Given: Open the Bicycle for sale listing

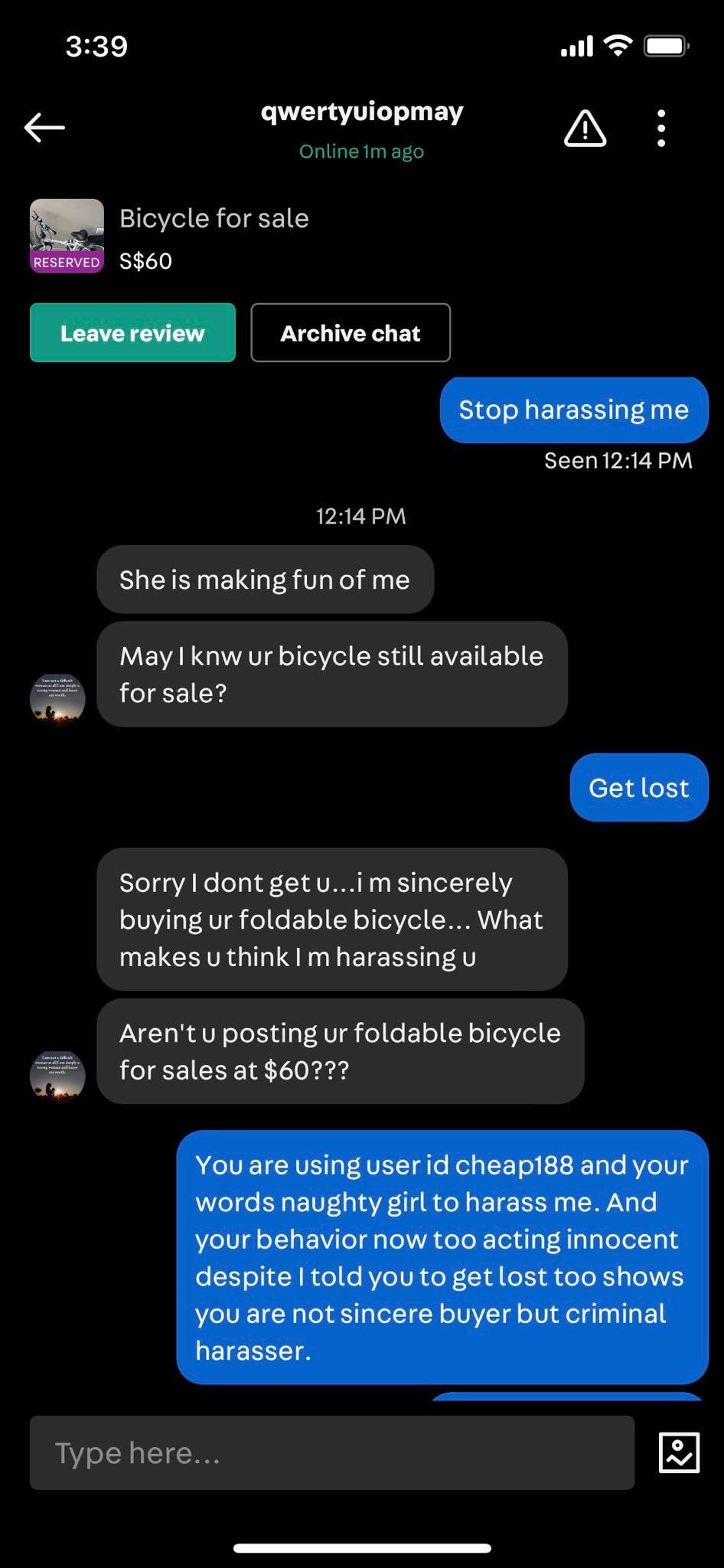Looking at the screenshot, I should (x=214, y=219).
